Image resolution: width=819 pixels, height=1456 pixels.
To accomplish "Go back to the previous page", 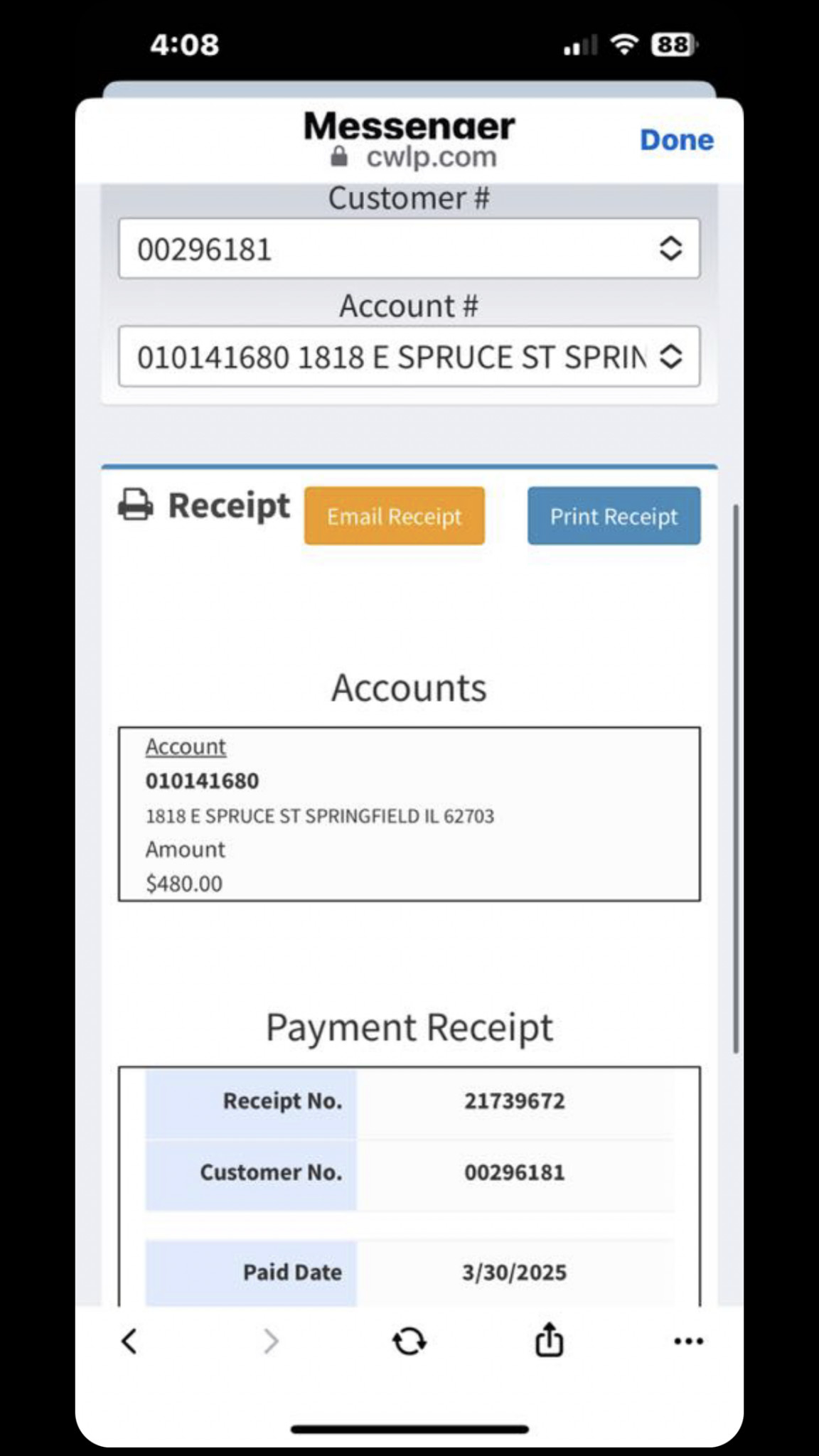I will pos(129,1342).
